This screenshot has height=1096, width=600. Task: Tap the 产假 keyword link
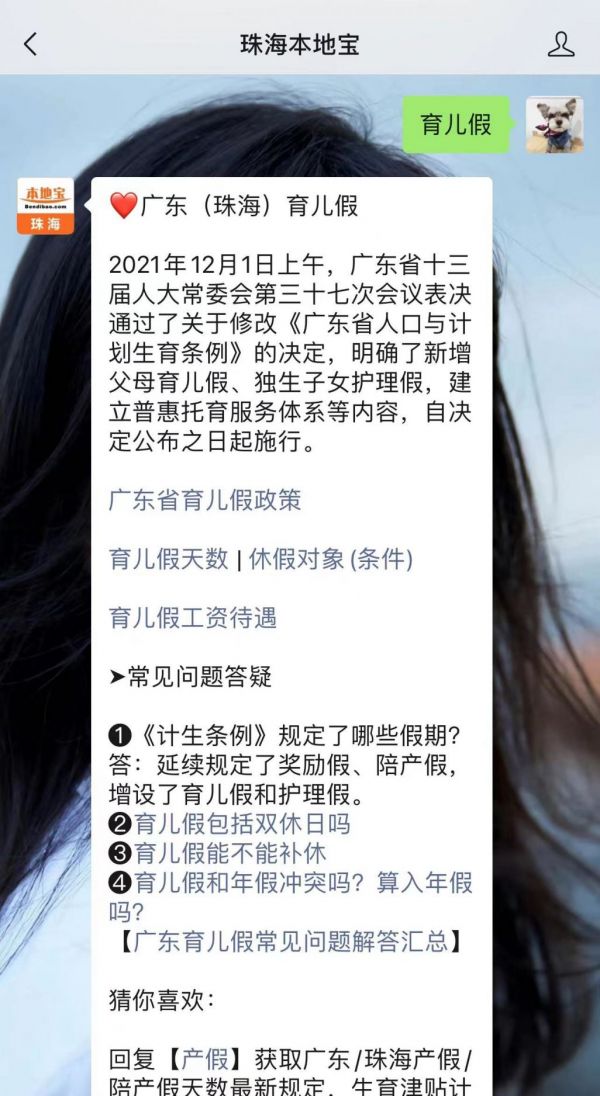(x=204, y=1058)
